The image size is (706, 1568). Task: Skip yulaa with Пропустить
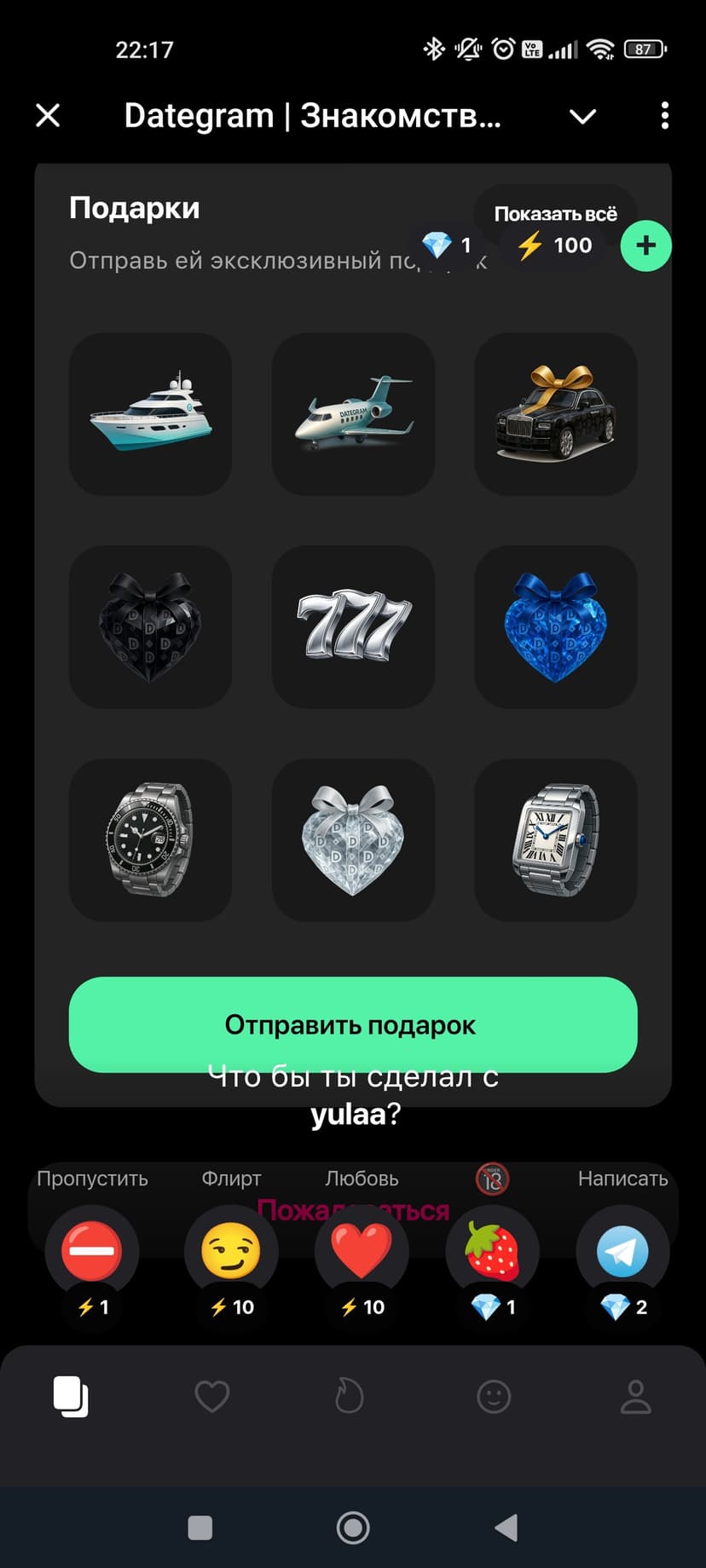click(x=92, y=1251)
